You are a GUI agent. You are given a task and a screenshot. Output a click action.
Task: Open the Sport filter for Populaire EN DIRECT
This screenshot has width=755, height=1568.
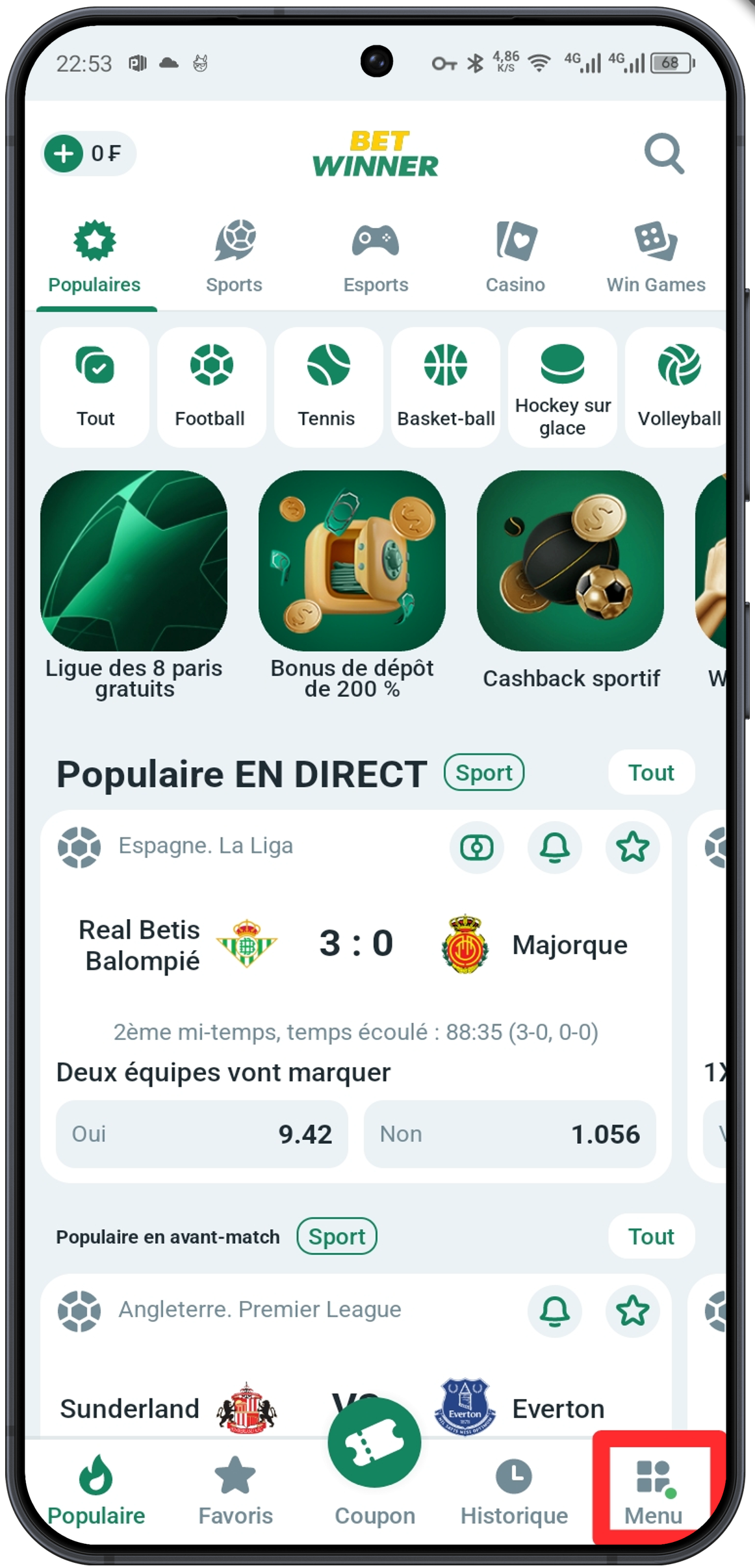[x=483, y=772]
